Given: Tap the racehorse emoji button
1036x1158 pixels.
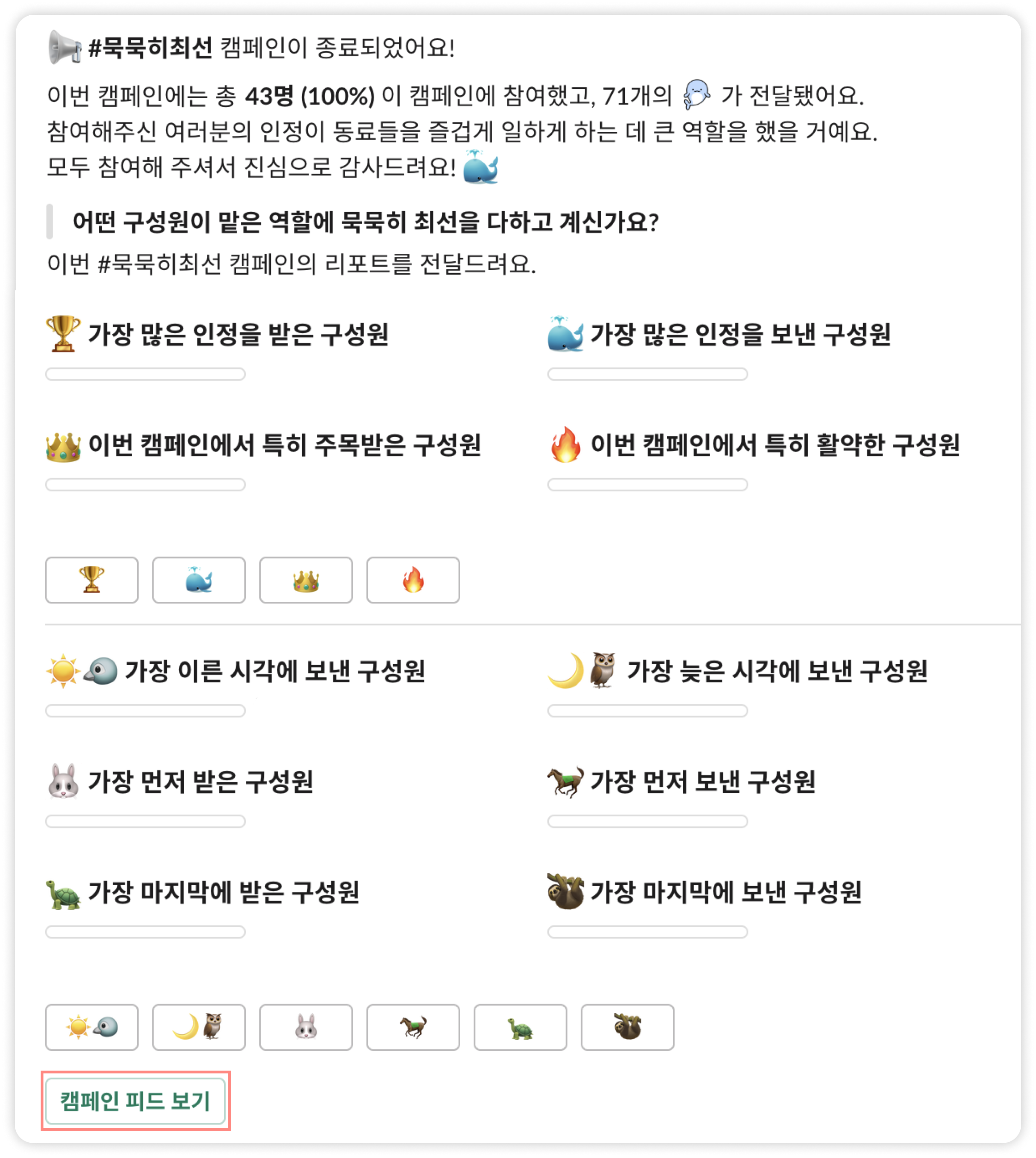Looking at the screenshot, I should tap(413, 1027).
